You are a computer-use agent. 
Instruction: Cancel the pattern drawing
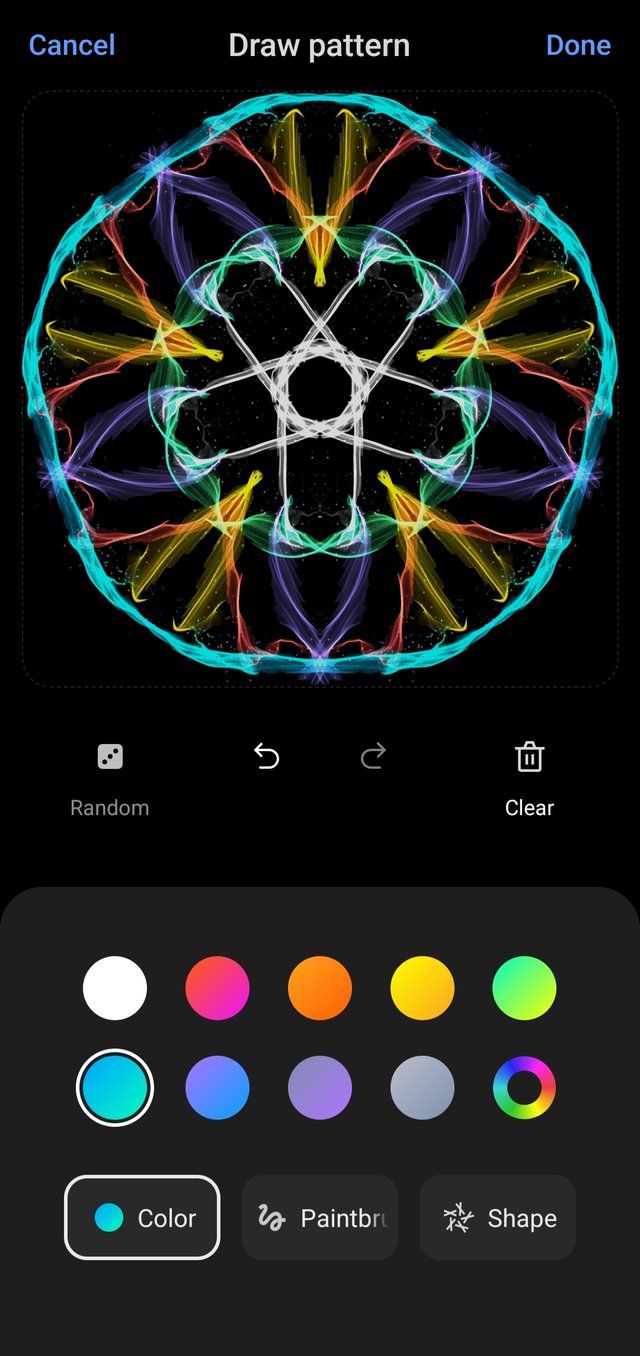[72, 45]
